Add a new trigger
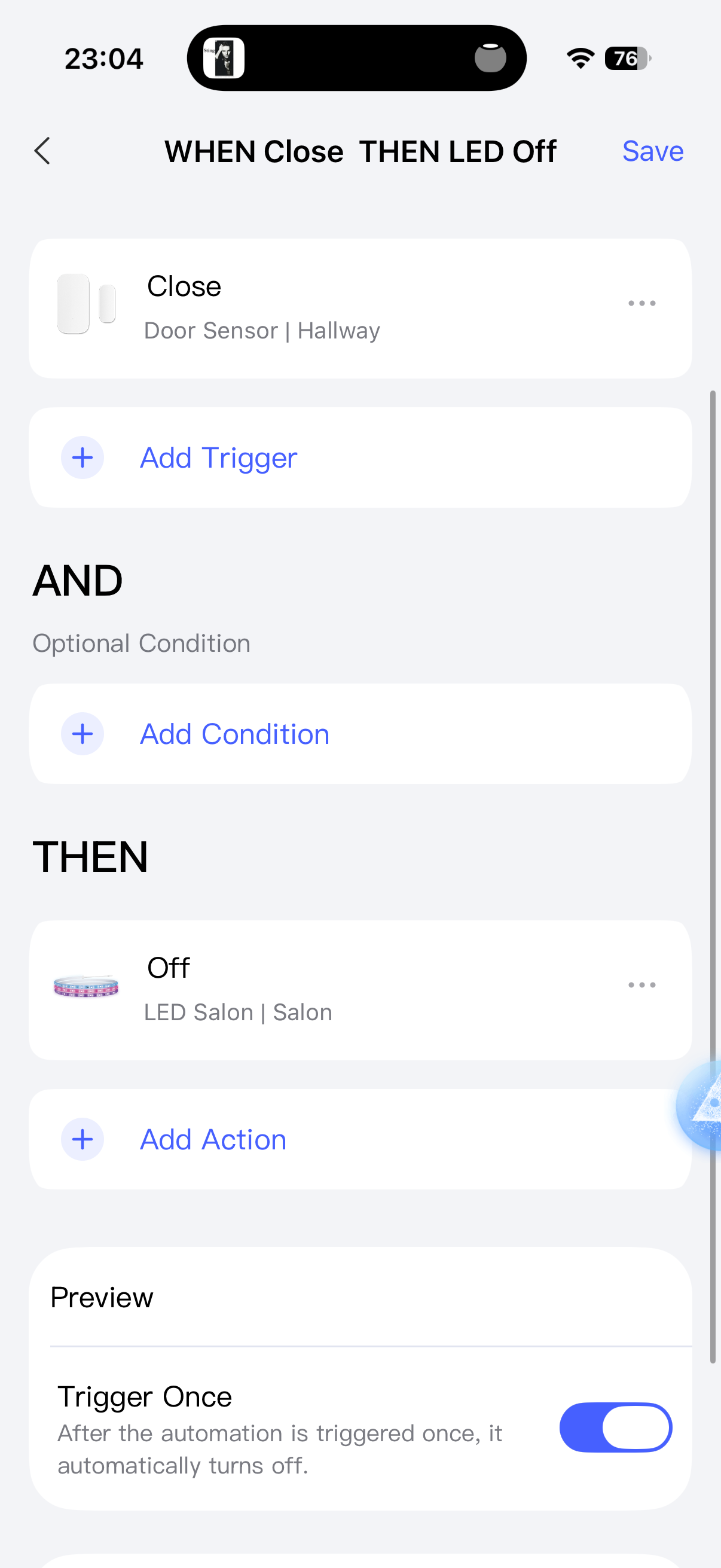 click(218, 457)
